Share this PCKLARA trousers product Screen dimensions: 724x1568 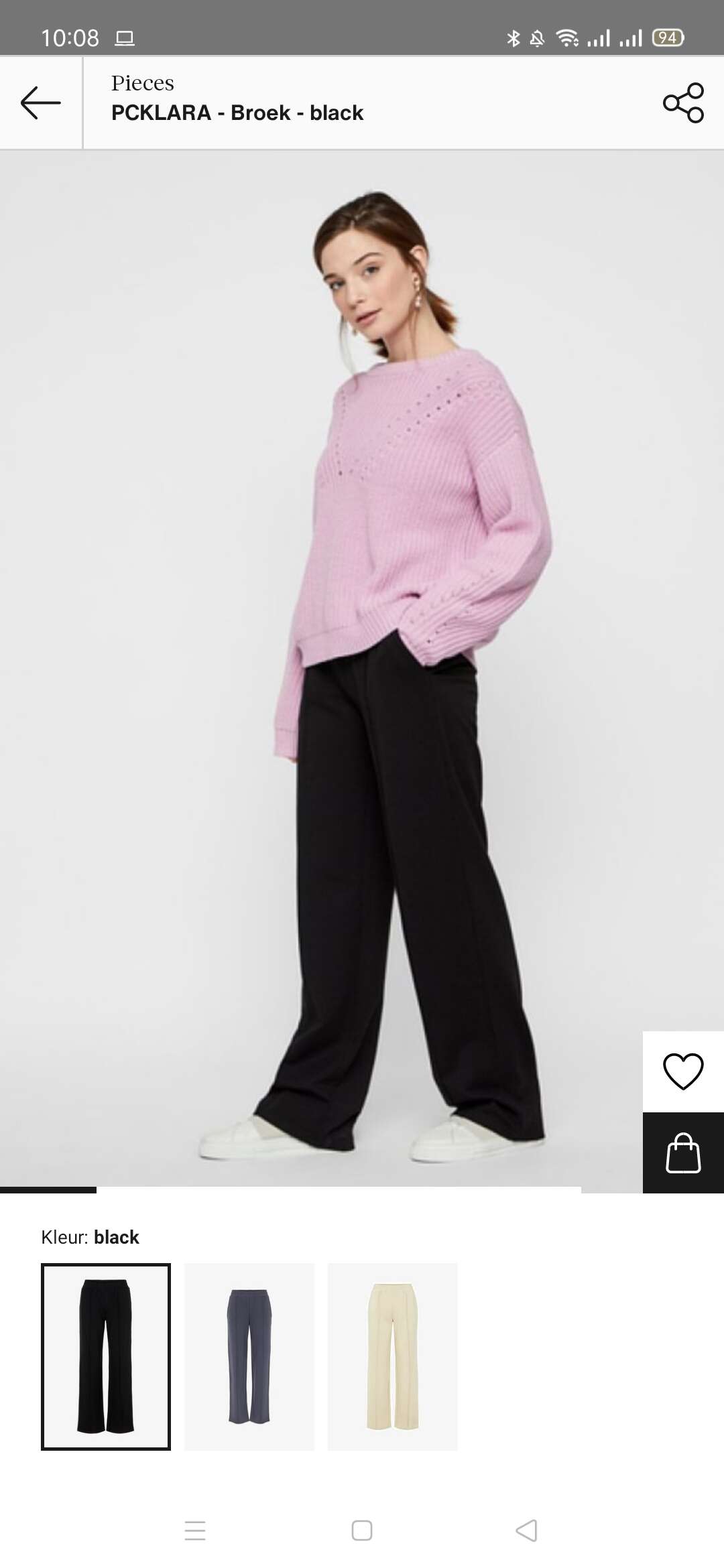pyautogui.click(x=683, y=103)
